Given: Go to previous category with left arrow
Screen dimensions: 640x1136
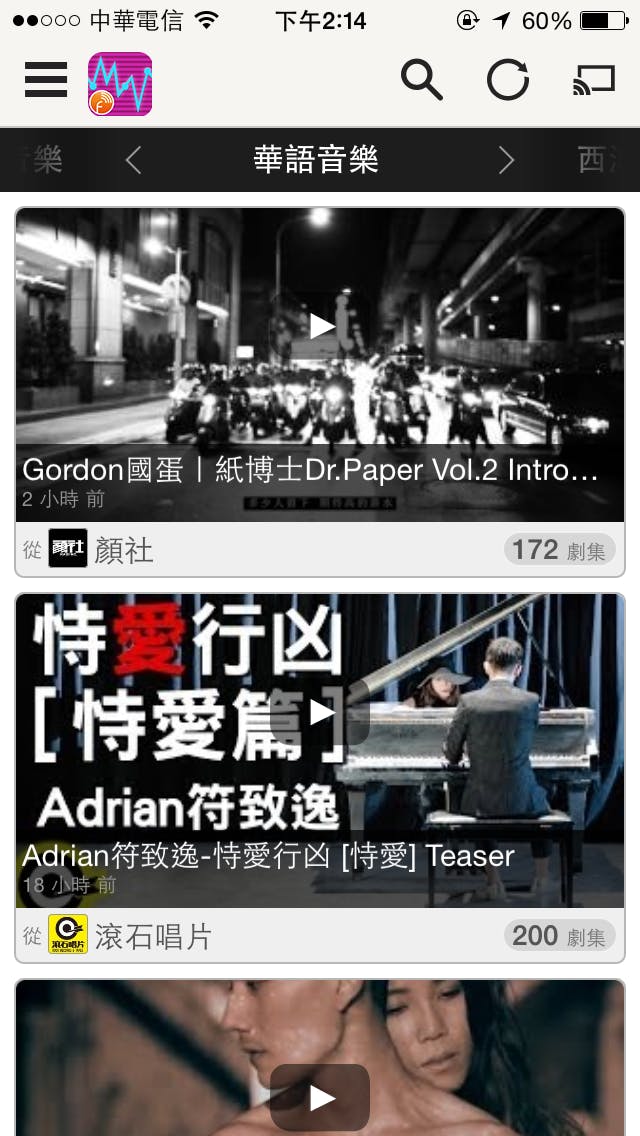Looking at the screenshot, I should pyautogui.click(x=134, y=160).
